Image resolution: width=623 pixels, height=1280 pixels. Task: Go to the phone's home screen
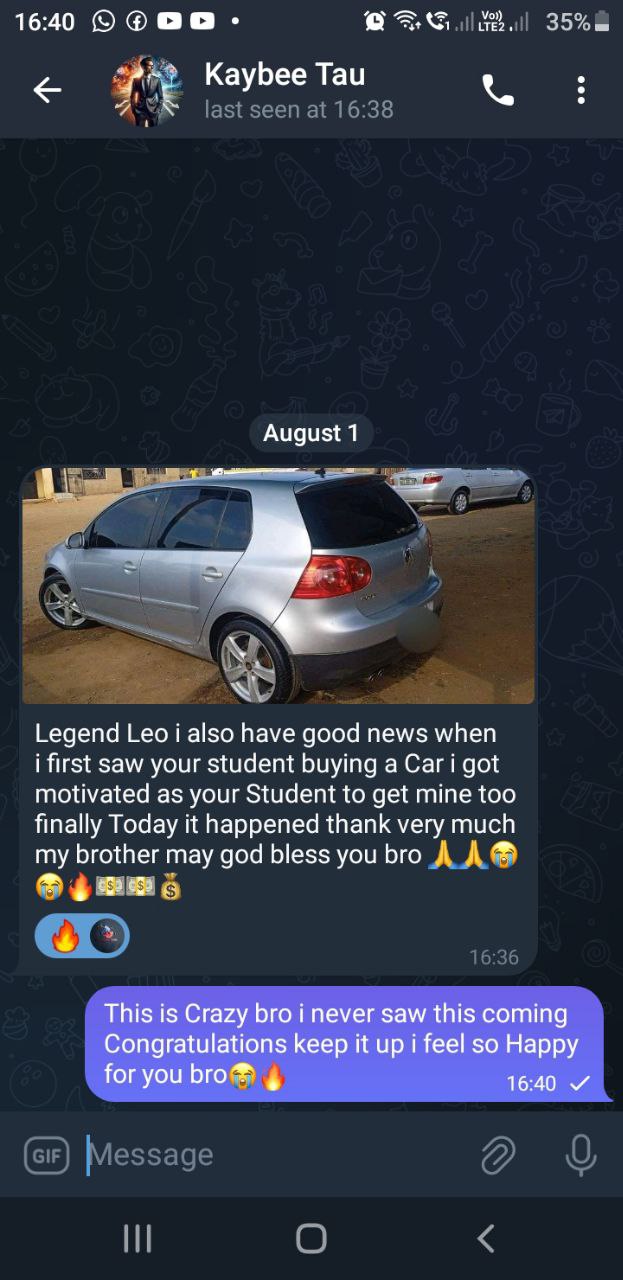311,1239
